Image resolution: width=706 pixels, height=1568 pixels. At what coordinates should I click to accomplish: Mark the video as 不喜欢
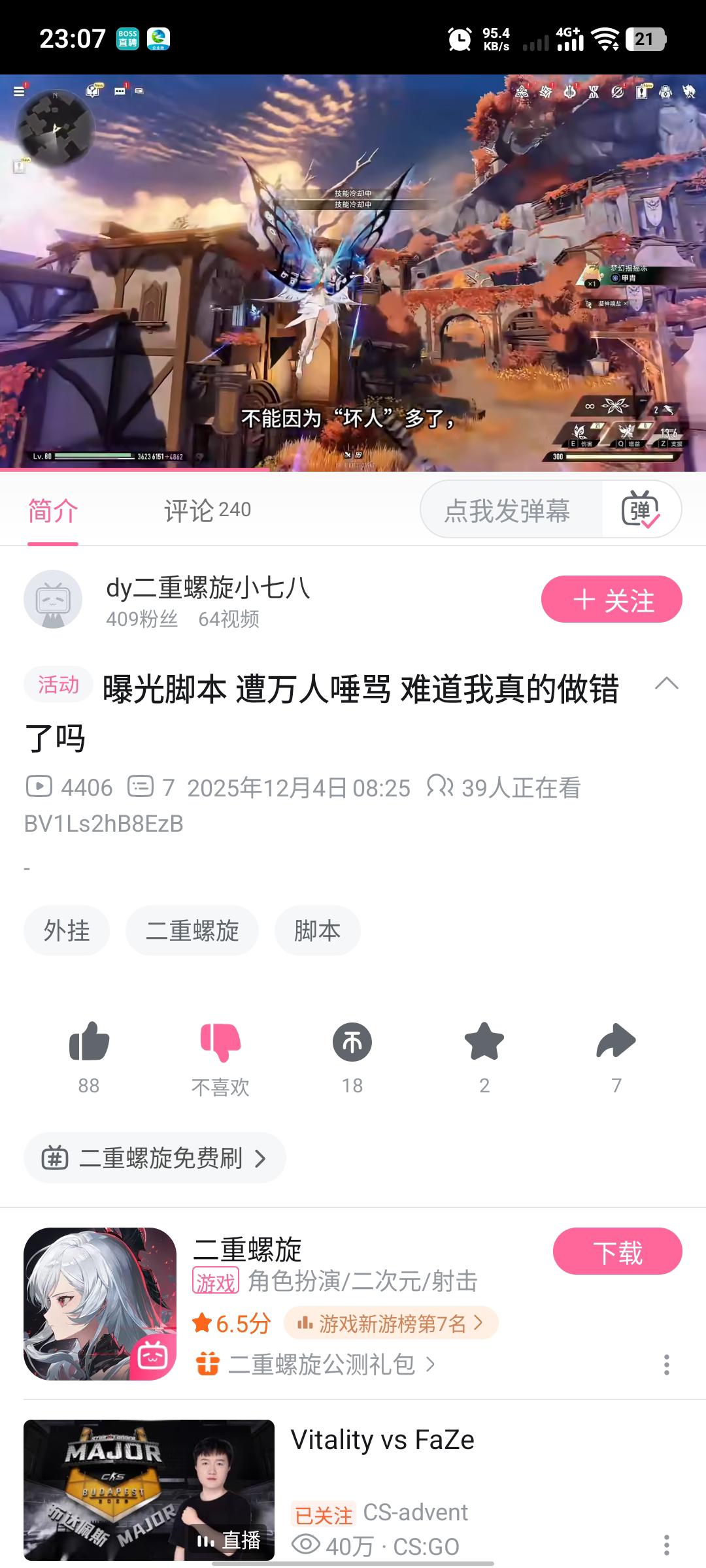220,1043
